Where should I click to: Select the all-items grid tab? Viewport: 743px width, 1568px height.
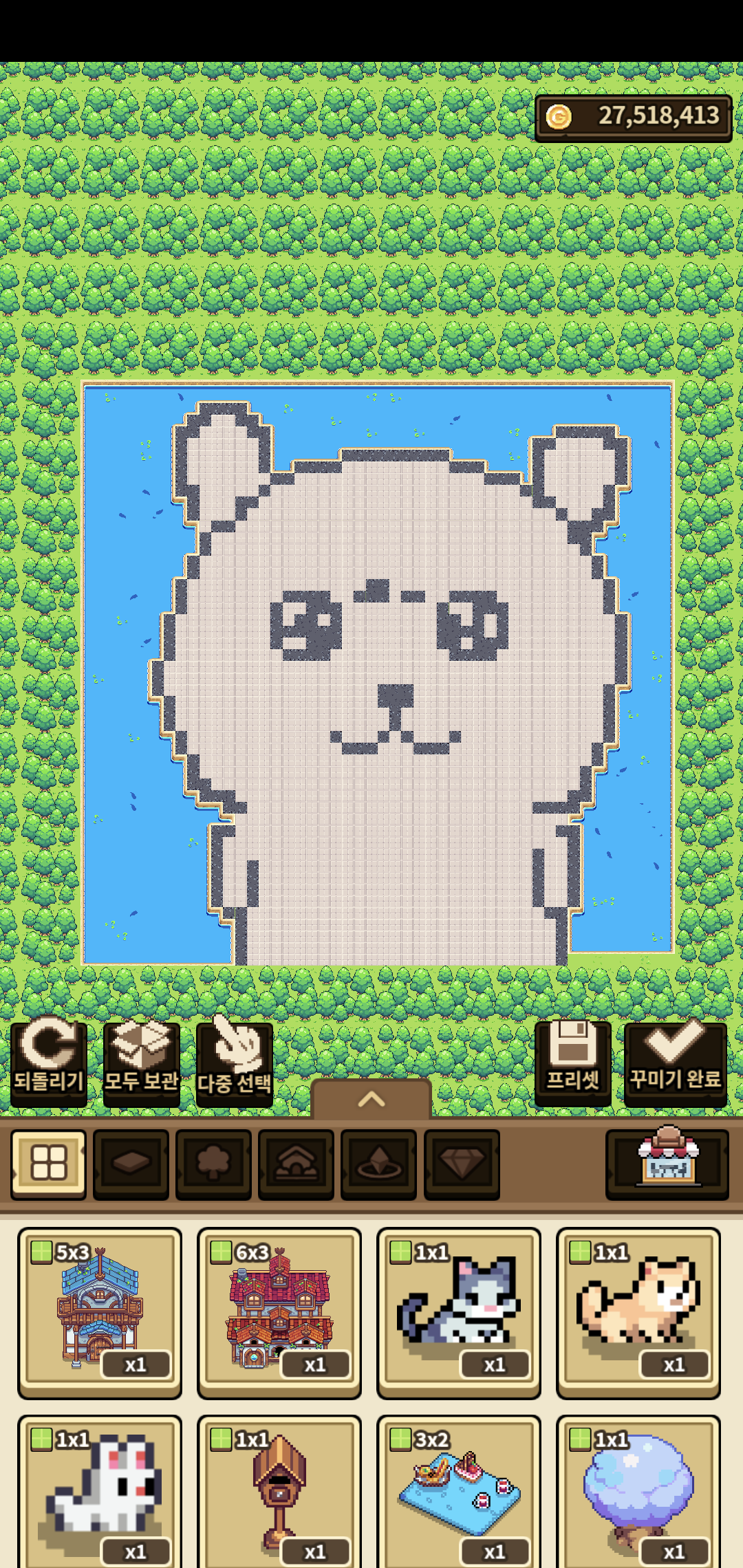point(49,1164)
